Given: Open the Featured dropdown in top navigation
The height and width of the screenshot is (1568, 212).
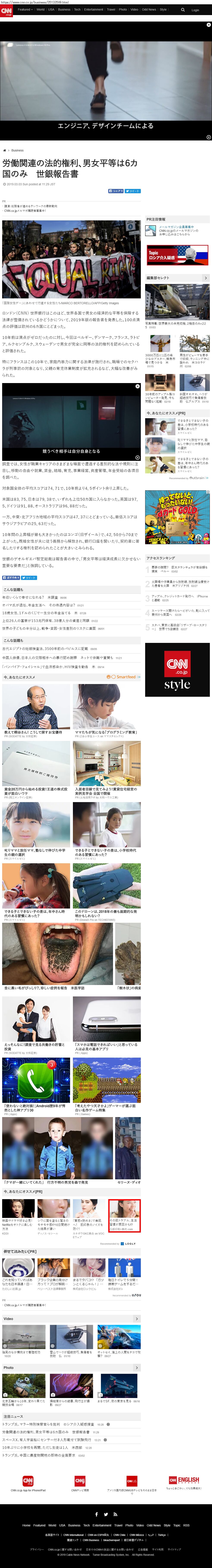Looking at the screenshot, I should click(24, 10).
